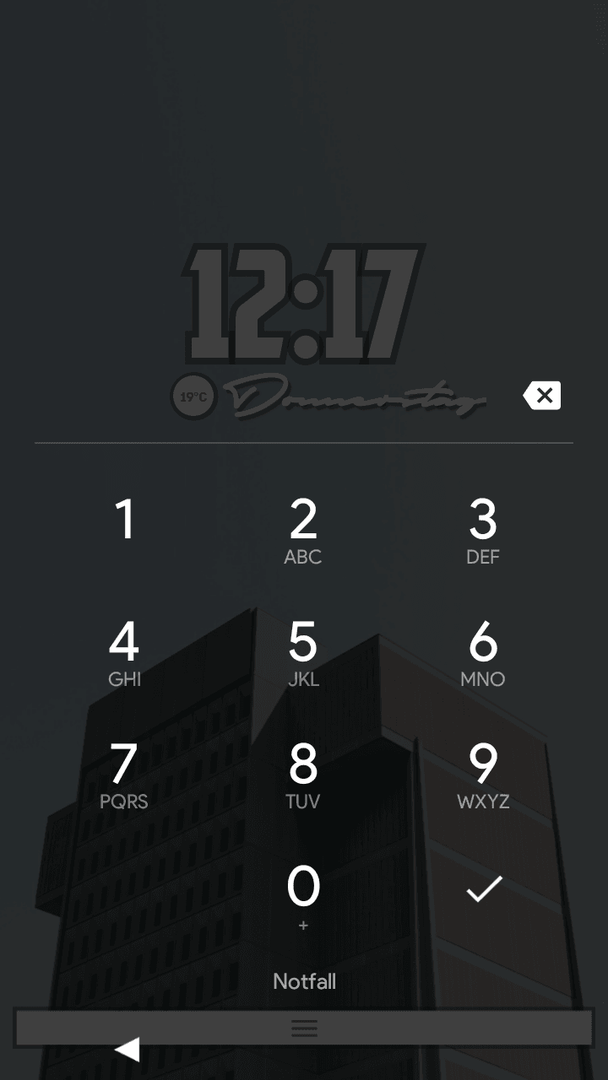The width and height of the screenshot is (608, 1080).
Task: Open the Notfall emergency call
Action: tap(304, 981)
